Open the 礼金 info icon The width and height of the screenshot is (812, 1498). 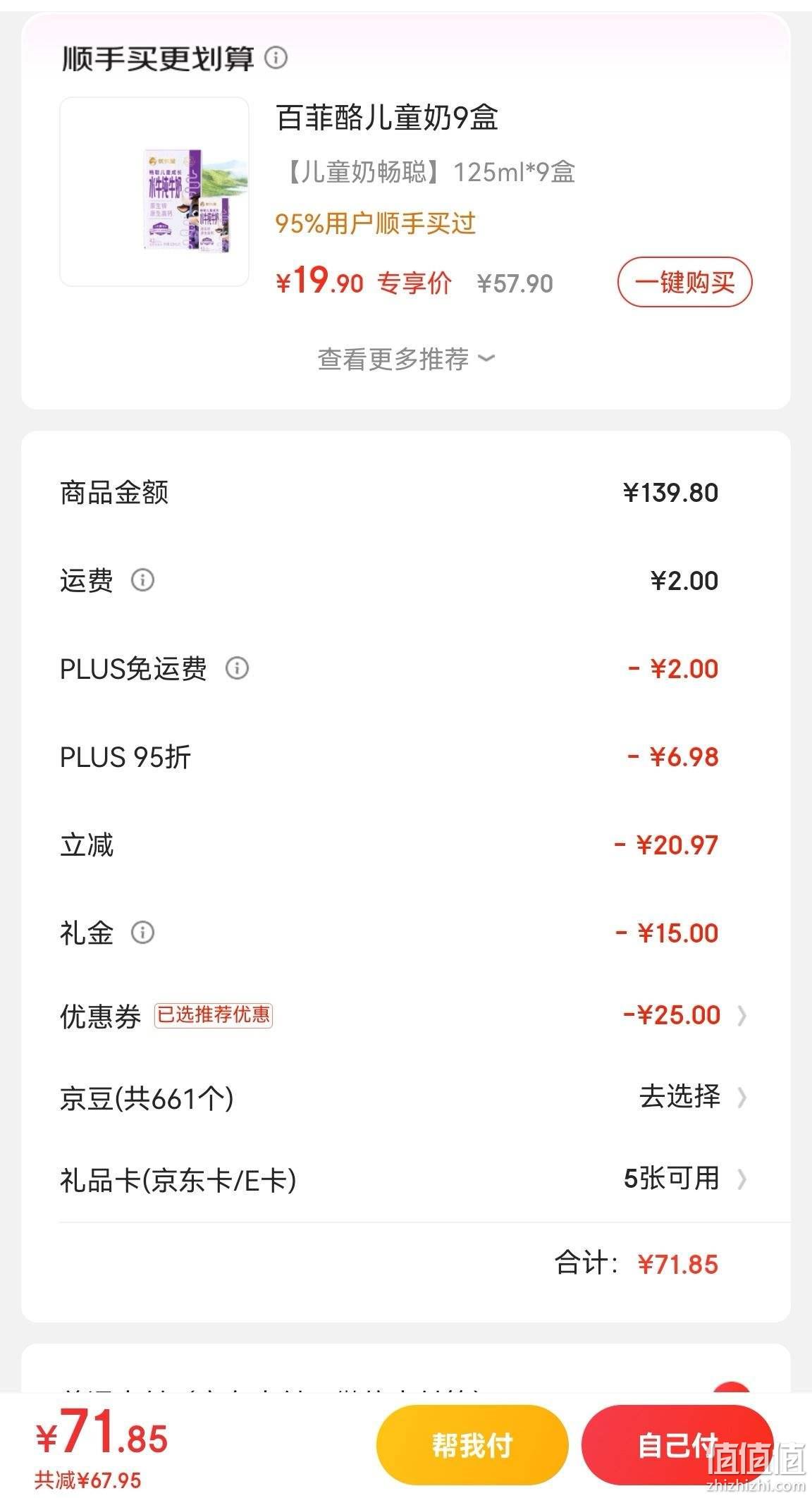tap(142, 933)
